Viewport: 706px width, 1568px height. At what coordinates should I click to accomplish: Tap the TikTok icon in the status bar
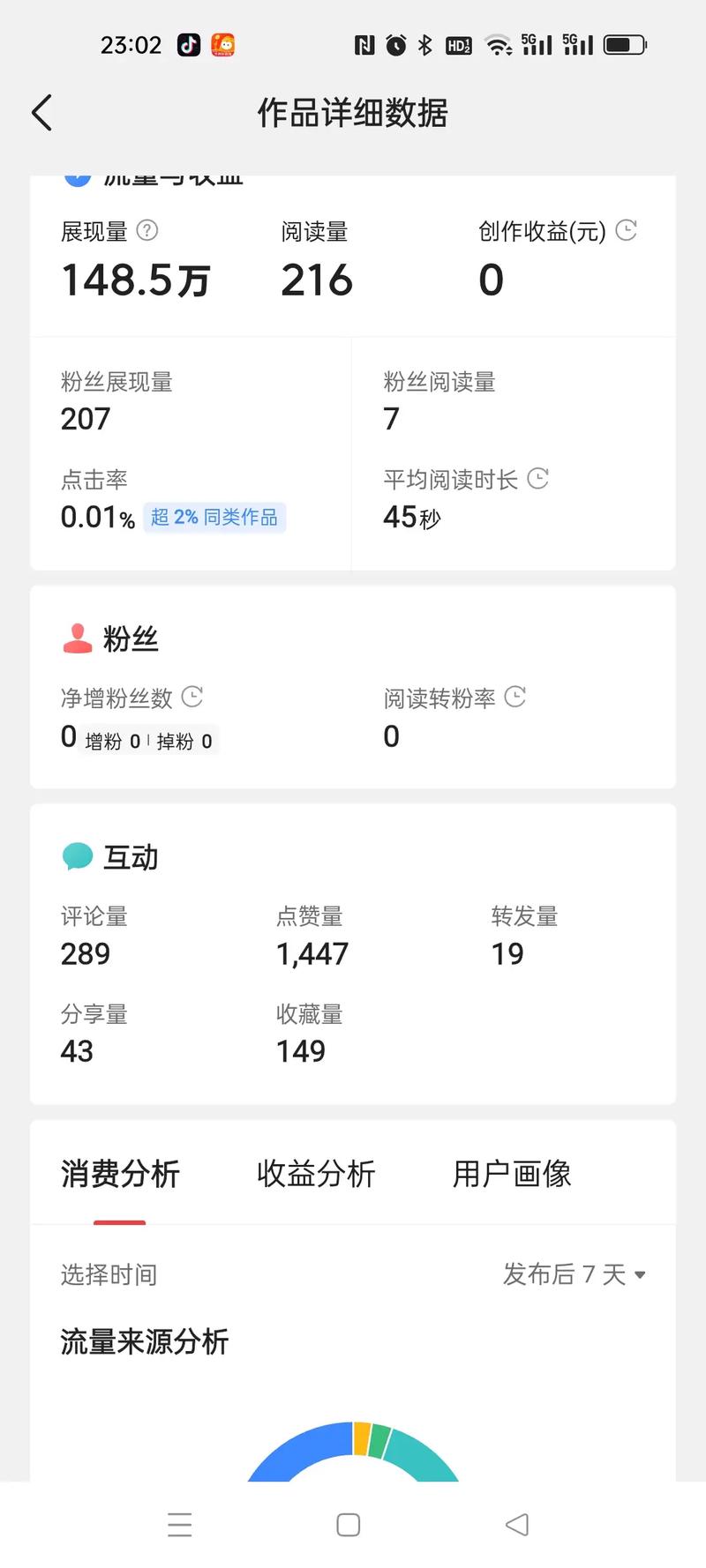tap(188, 44)
